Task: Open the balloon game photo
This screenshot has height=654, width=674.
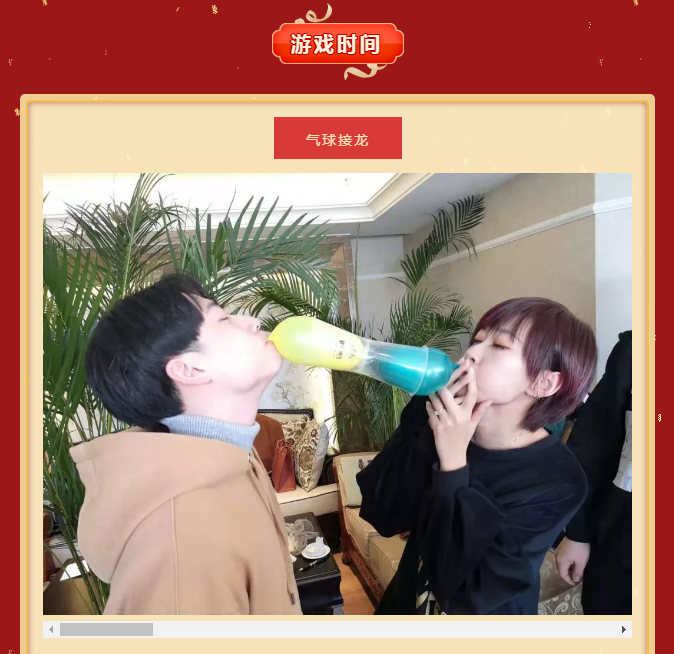Action: [x=337, y=394]
